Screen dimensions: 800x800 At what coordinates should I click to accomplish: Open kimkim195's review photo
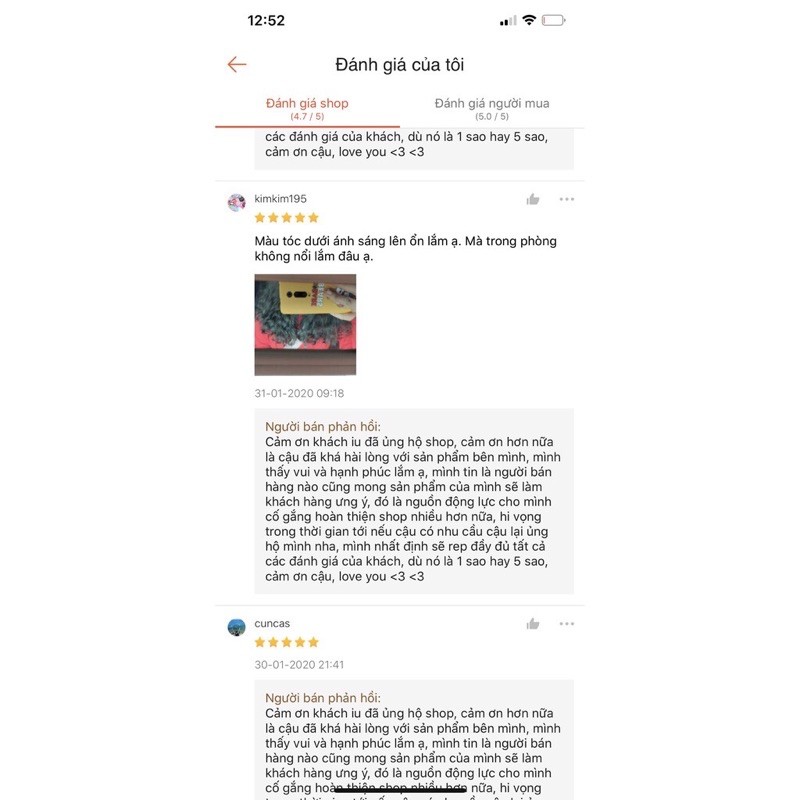(305, 324)
